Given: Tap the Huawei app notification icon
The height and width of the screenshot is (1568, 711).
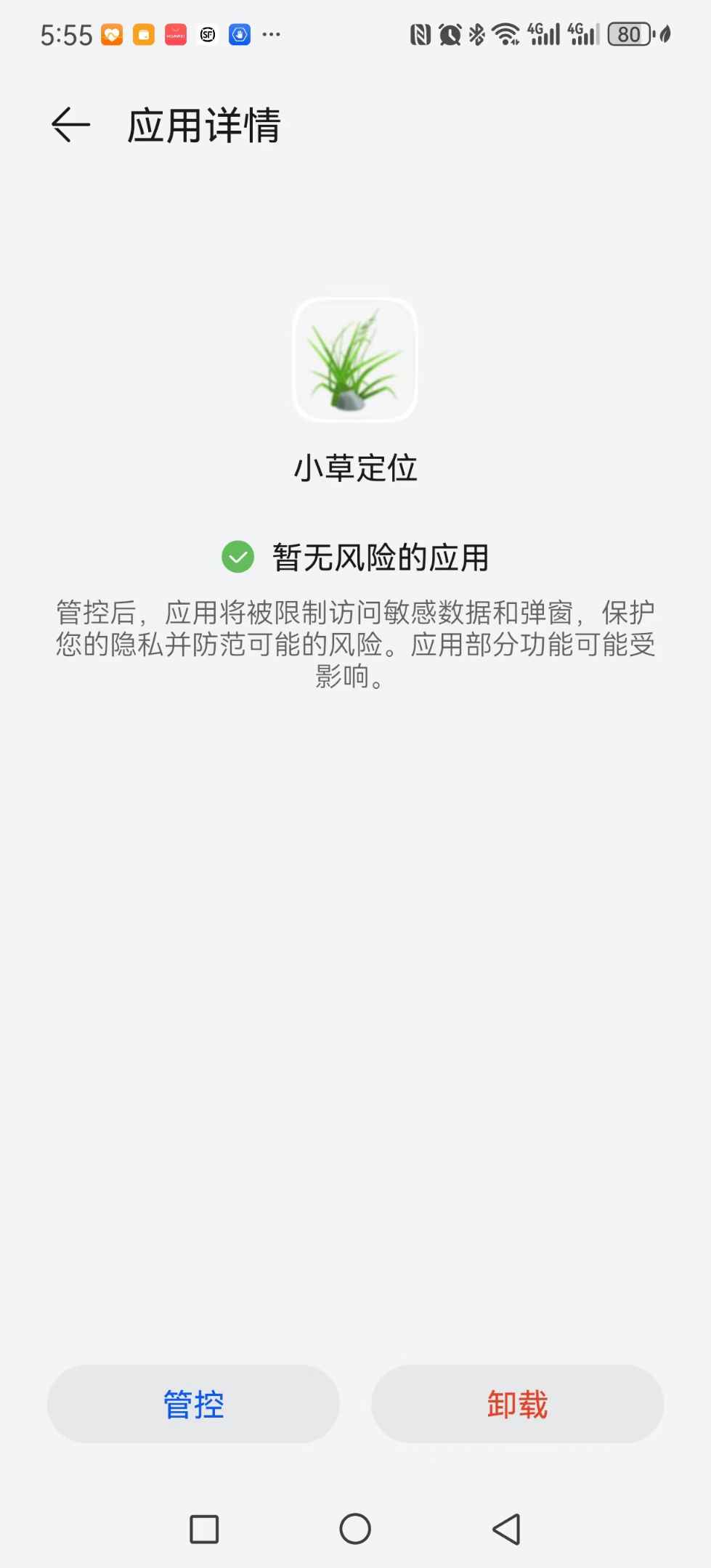Looking at the screenshot, I should (176, 34).
